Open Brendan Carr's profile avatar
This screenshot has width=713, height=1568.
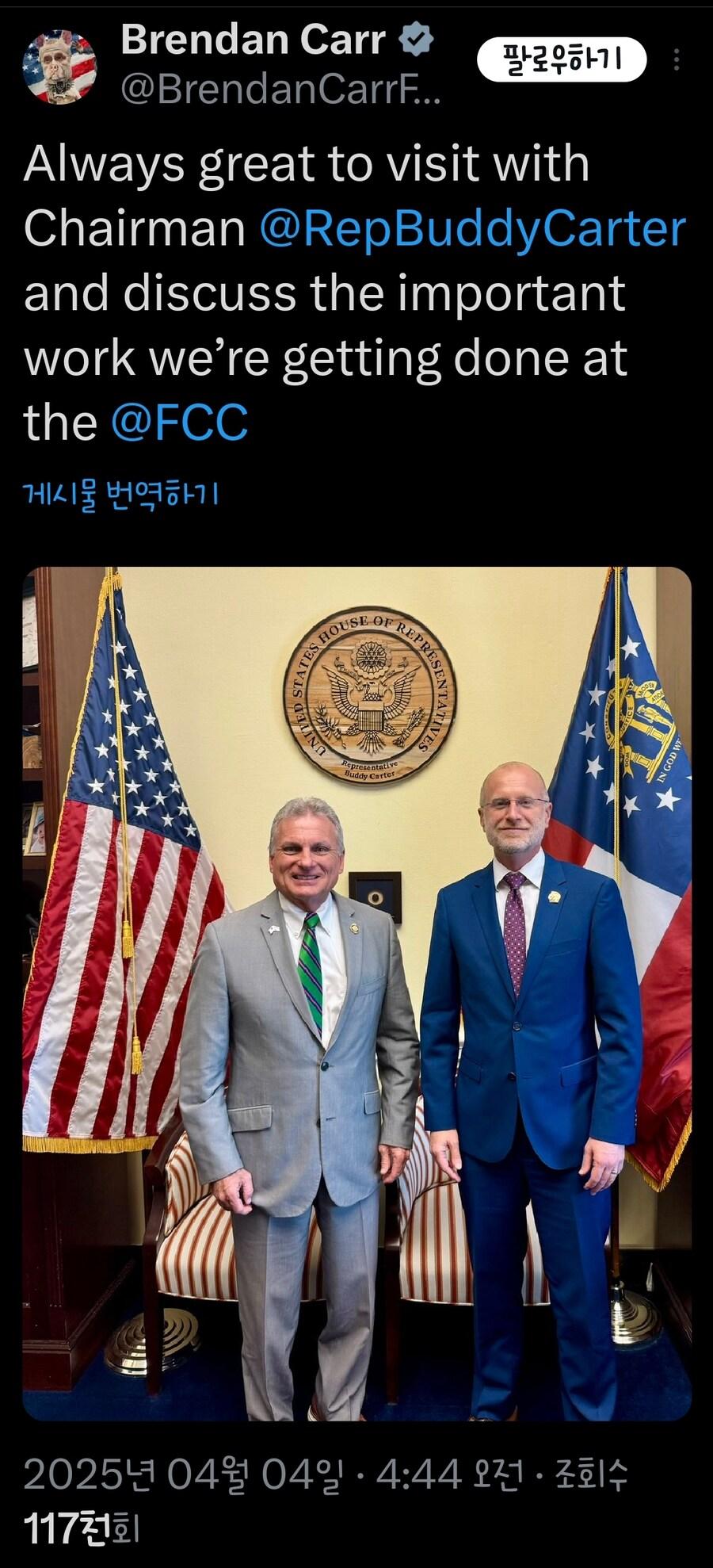59,67
